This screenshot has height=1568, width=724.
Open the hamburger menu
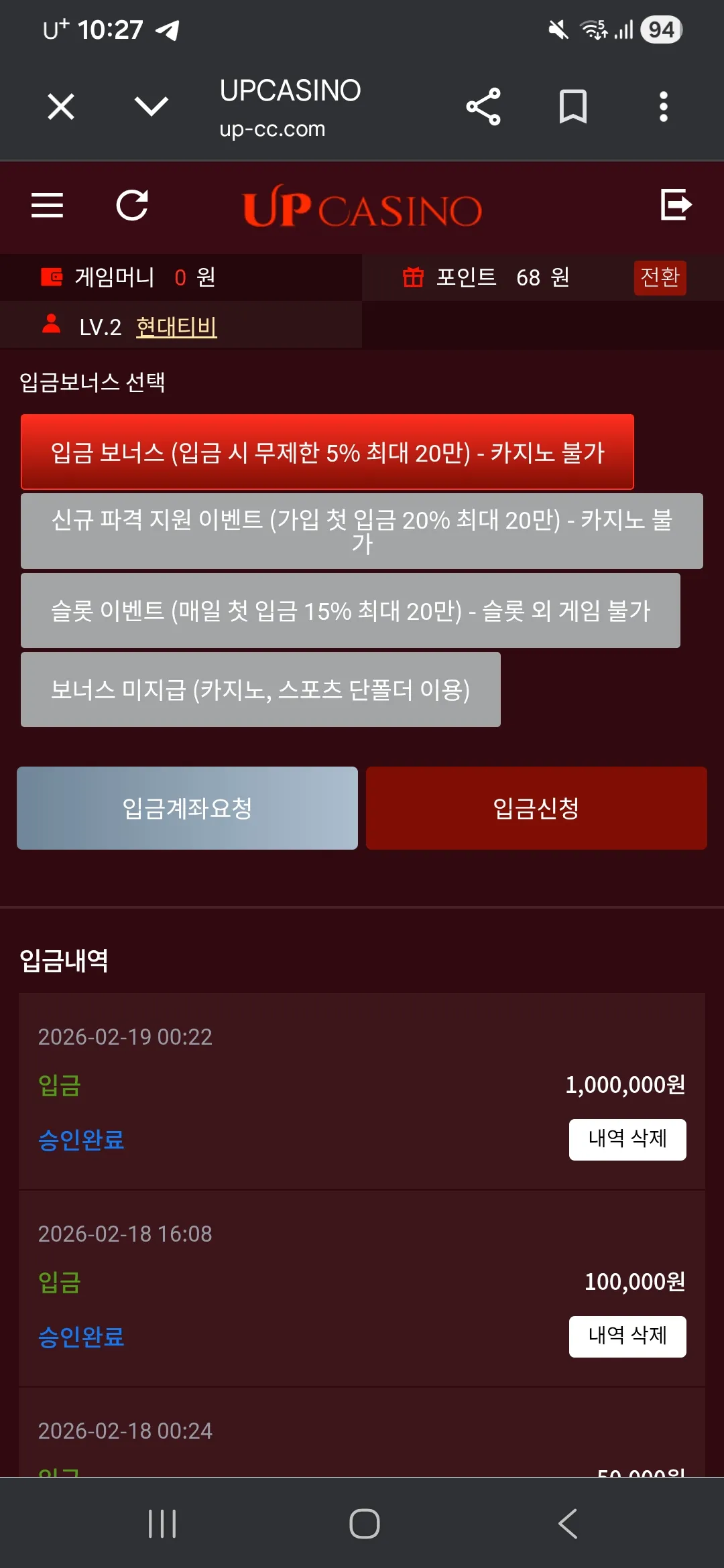[47, 205]
